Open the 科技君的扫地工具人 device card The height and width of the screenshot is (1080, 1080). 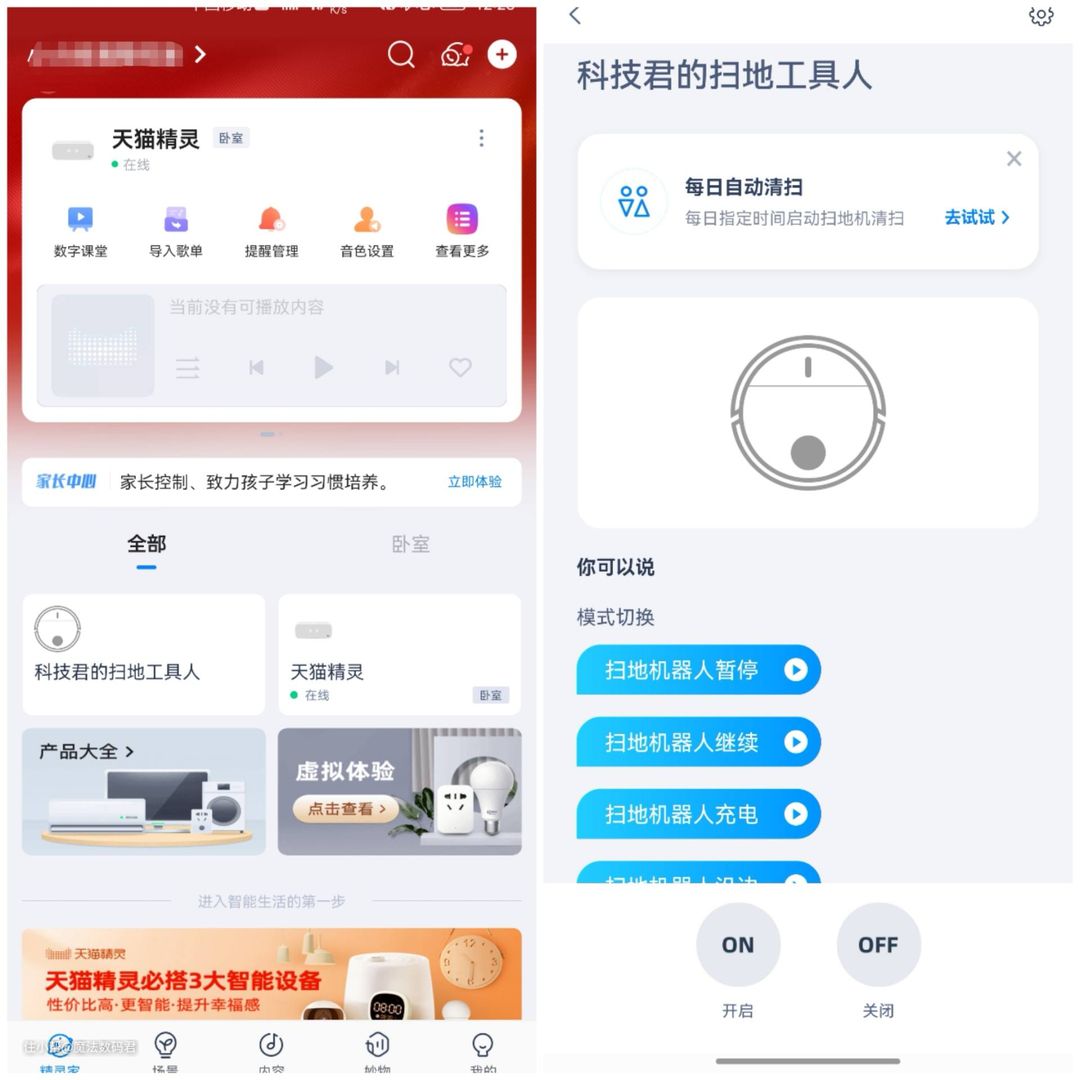click(143, 654)
